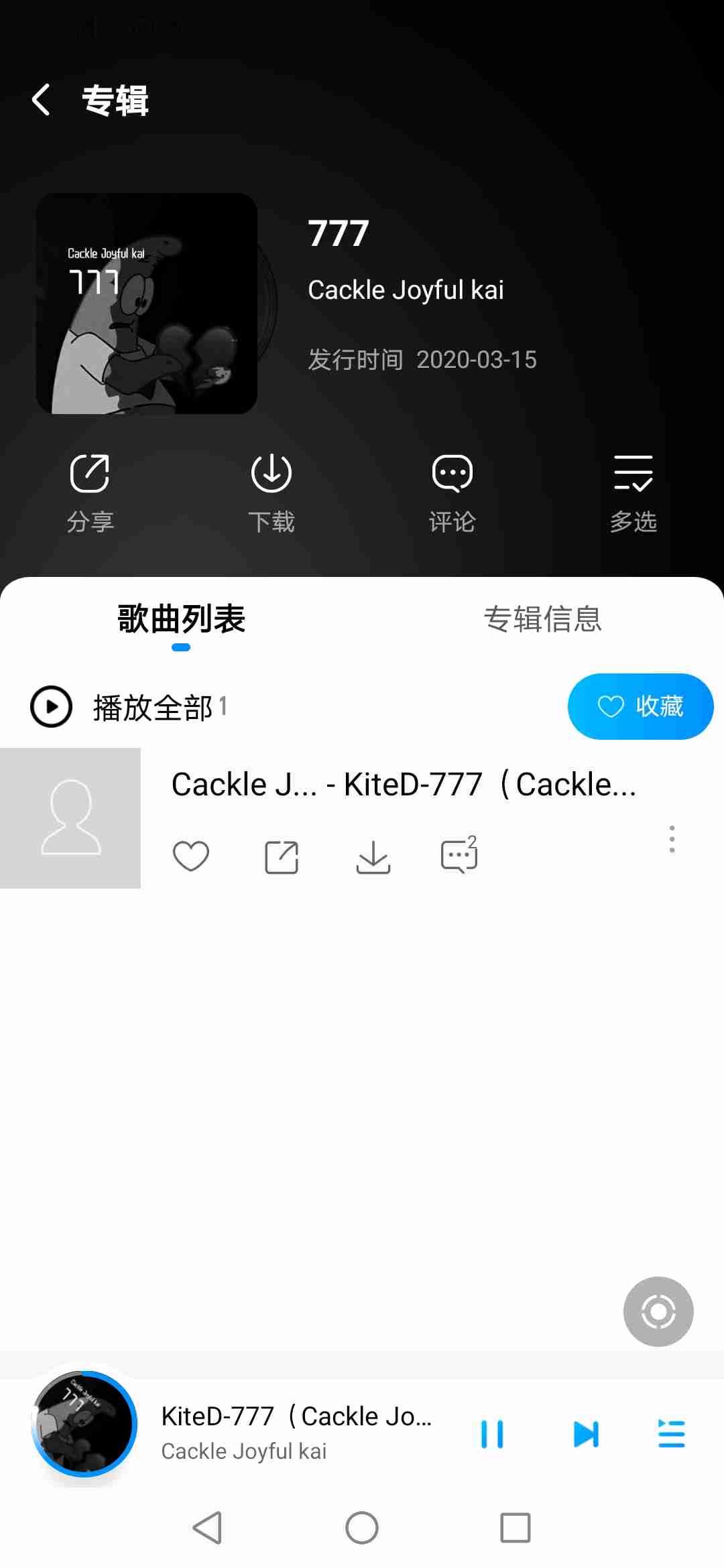Open the floating music recognition feature

coord(658,1311)
